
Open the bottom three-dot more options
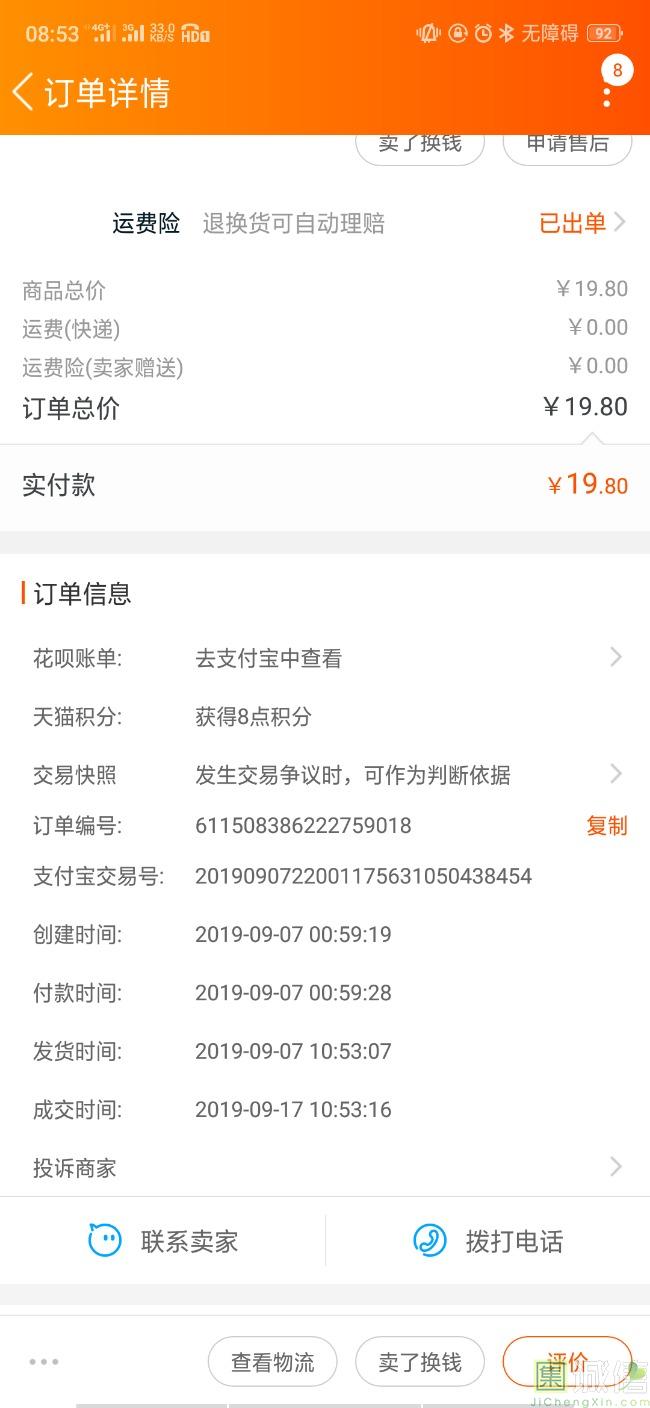tap(44, 1362)
